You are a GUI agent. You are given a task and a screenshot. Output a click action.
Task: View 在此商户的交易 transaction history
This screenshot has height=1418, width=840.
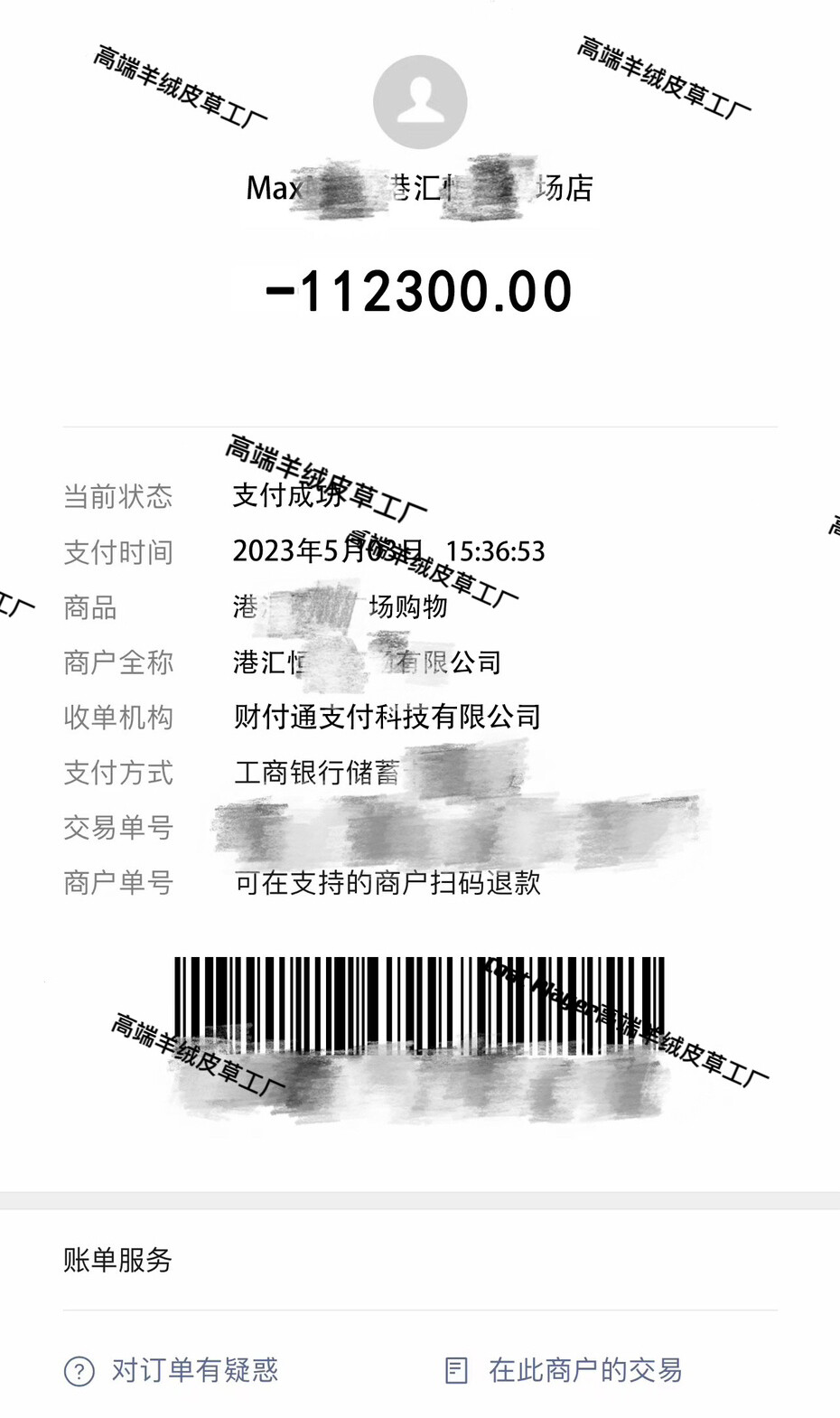click(x=565, y=1370)
